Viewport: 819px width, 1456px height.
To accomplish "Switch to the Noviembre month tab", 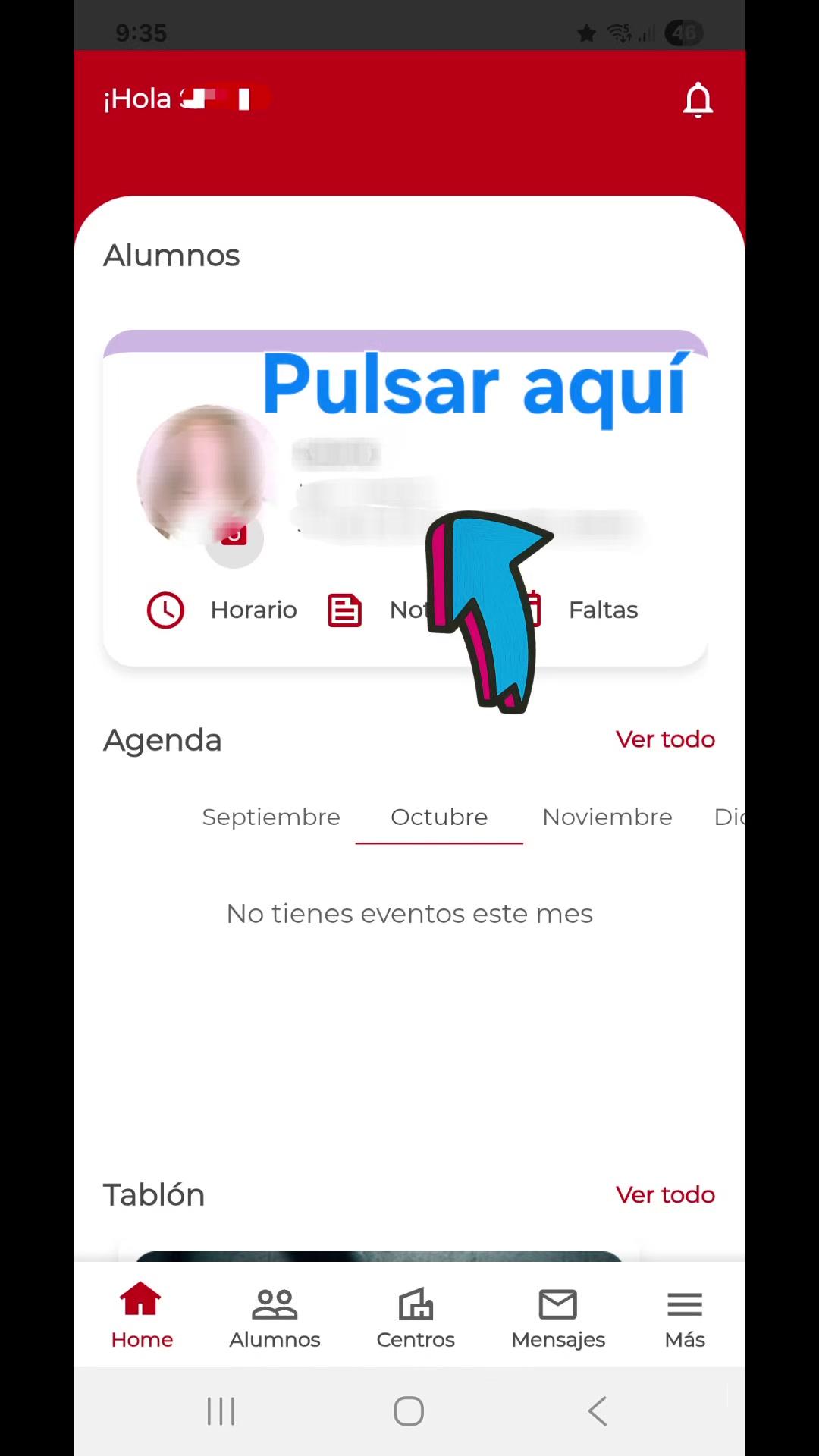I will (x=607, y=817).
